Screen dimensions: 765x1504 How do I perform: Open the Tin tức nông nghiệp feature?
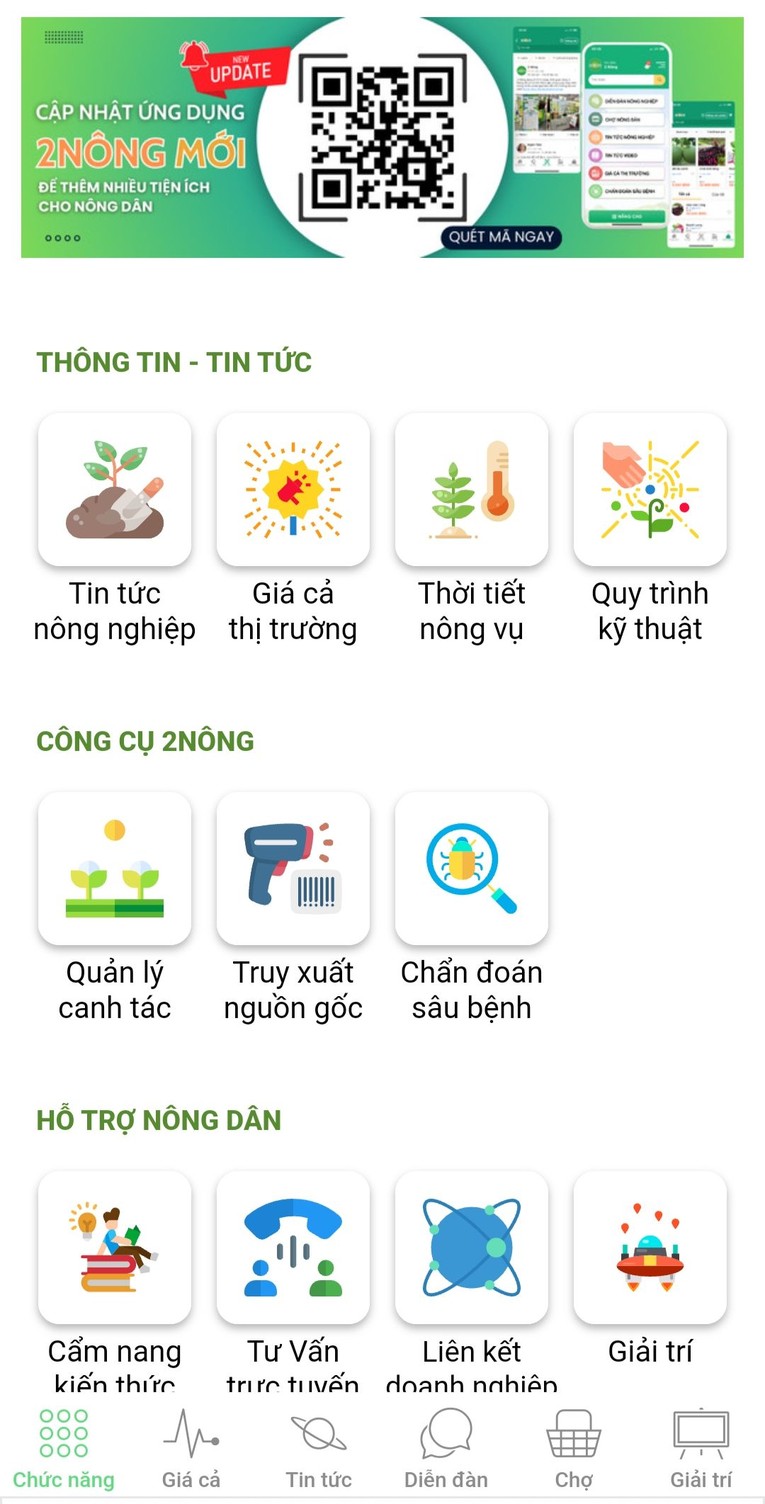(x=114, y=488)
